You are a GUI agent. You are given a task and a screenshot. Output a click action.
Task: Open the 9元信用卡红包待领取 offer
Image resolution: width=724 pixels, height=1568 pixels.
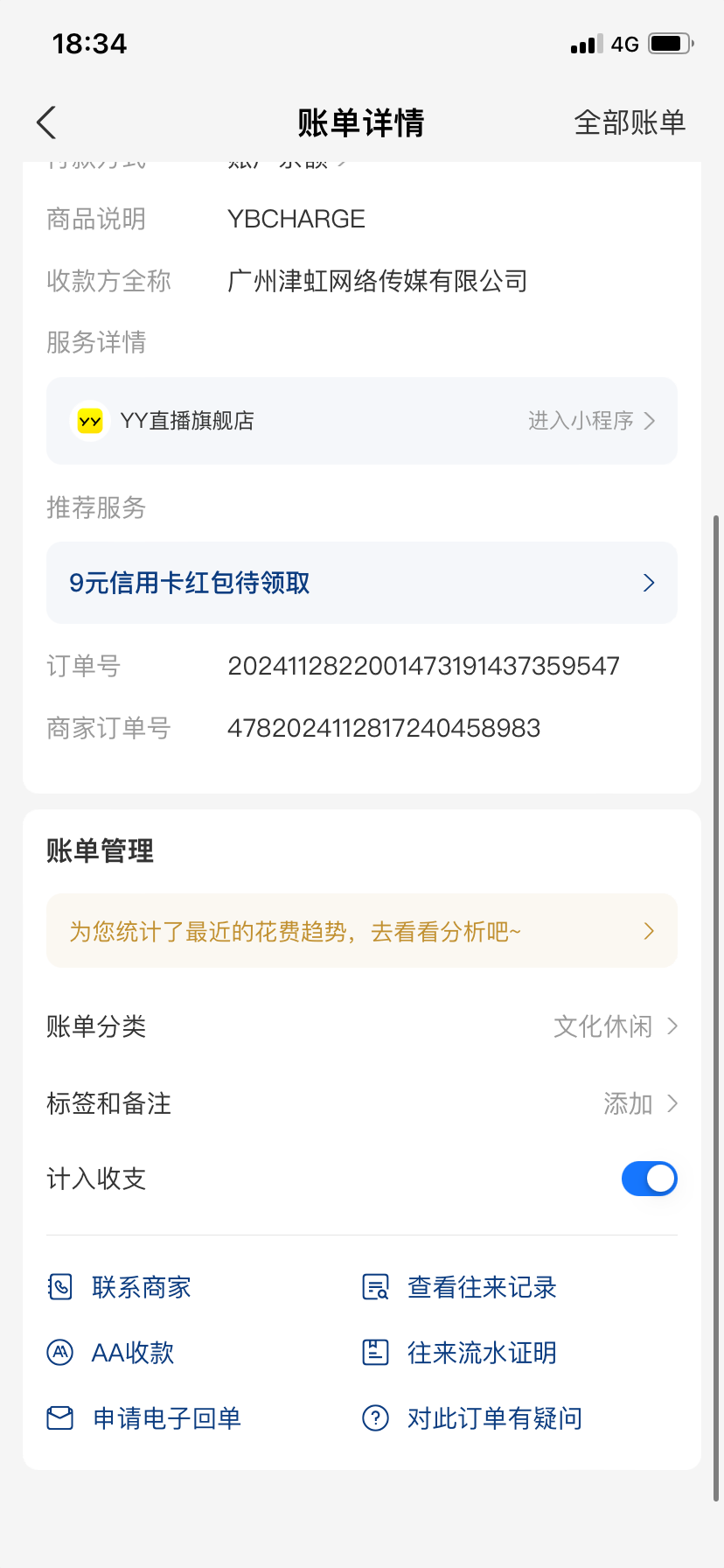tap(362, 583)
